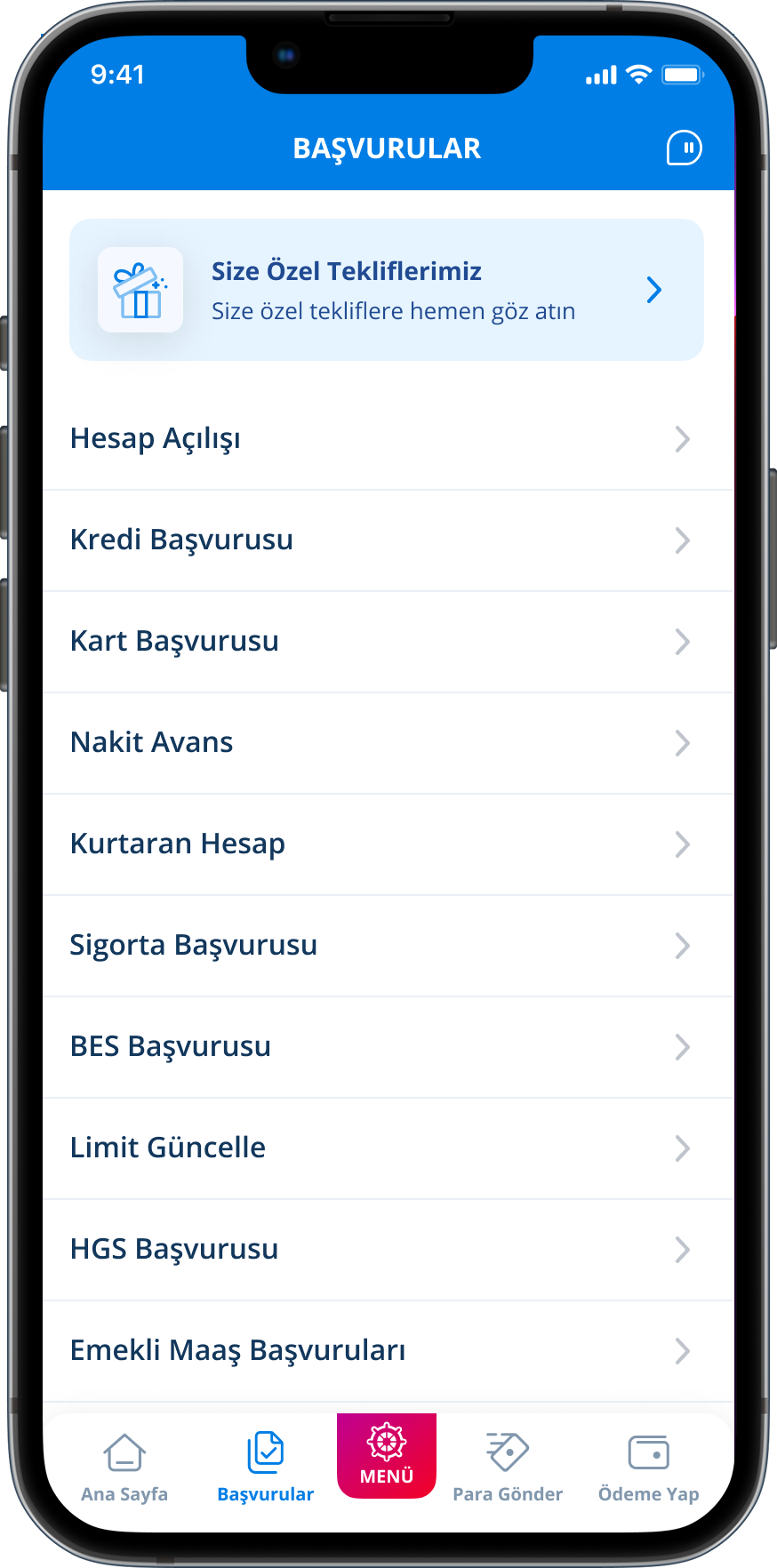Open the MENÜ button
777x1568 pixels.
(x=387, y=1455)
